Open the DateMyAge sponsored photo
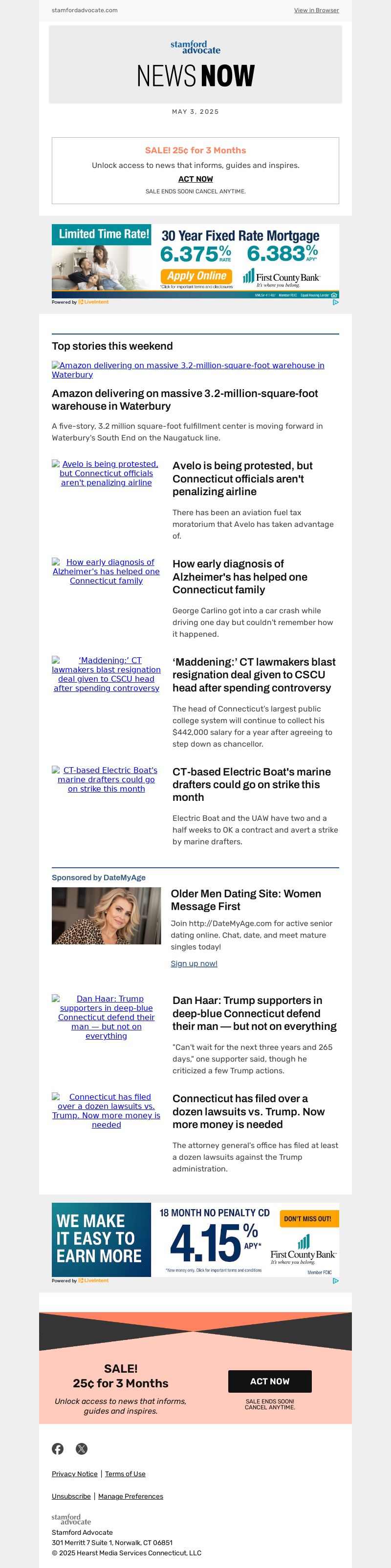Viewport: 391px width, 1568px height. [x=107, y=916]
